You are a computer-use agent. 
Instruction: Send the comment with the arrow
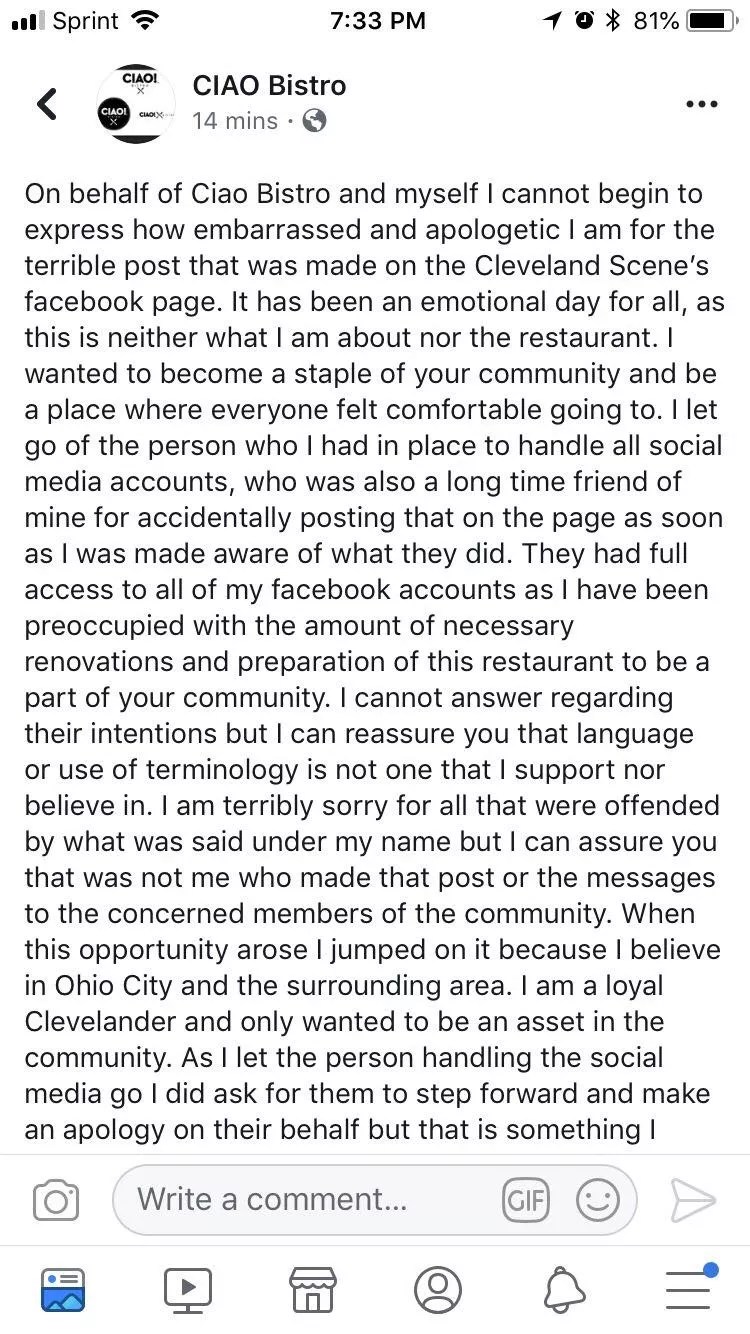693,1199
